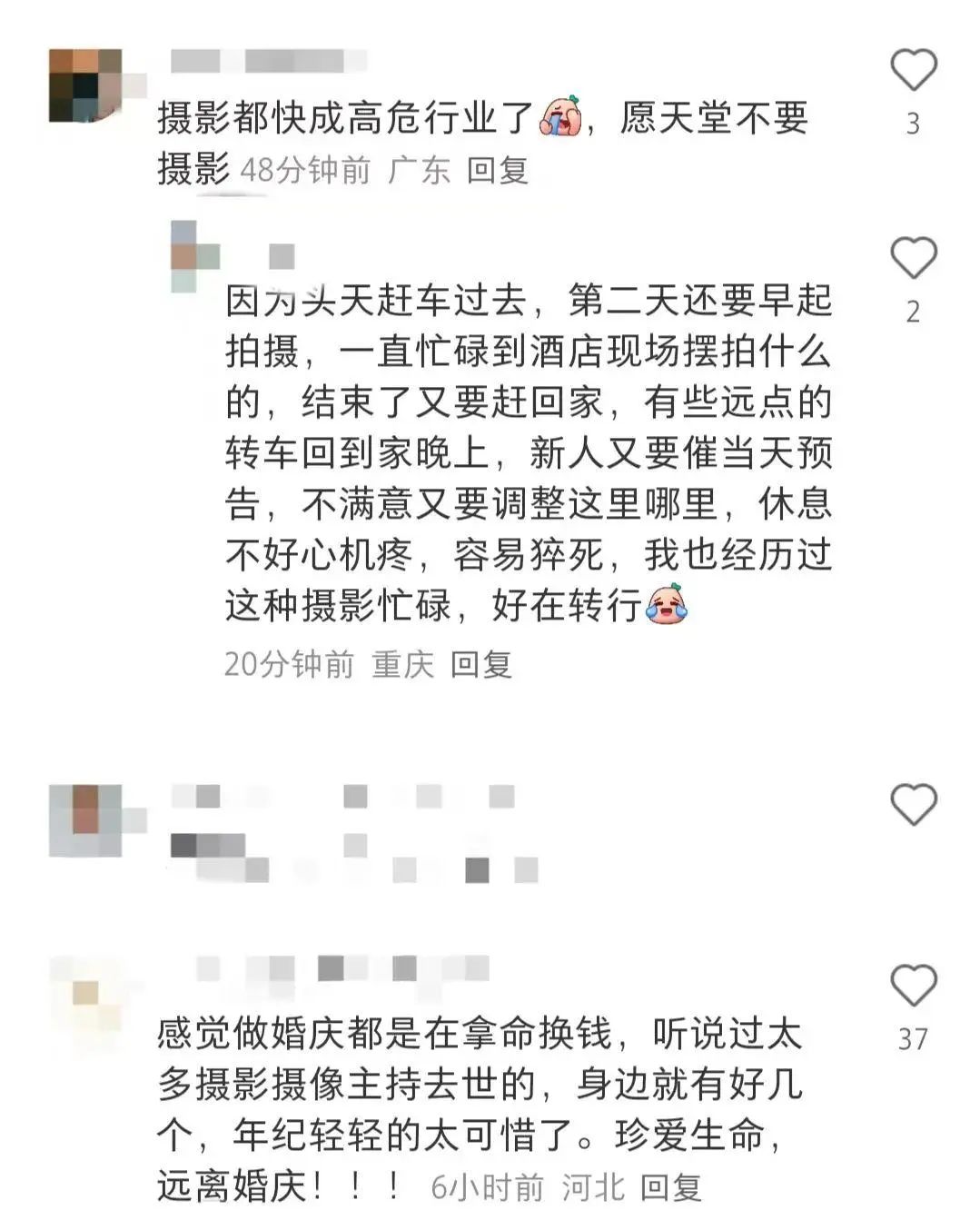Reply to the Hebei comment from 6 hours ago
This screenshot has height=1230, width=980.
click(x=670, y=1187)
